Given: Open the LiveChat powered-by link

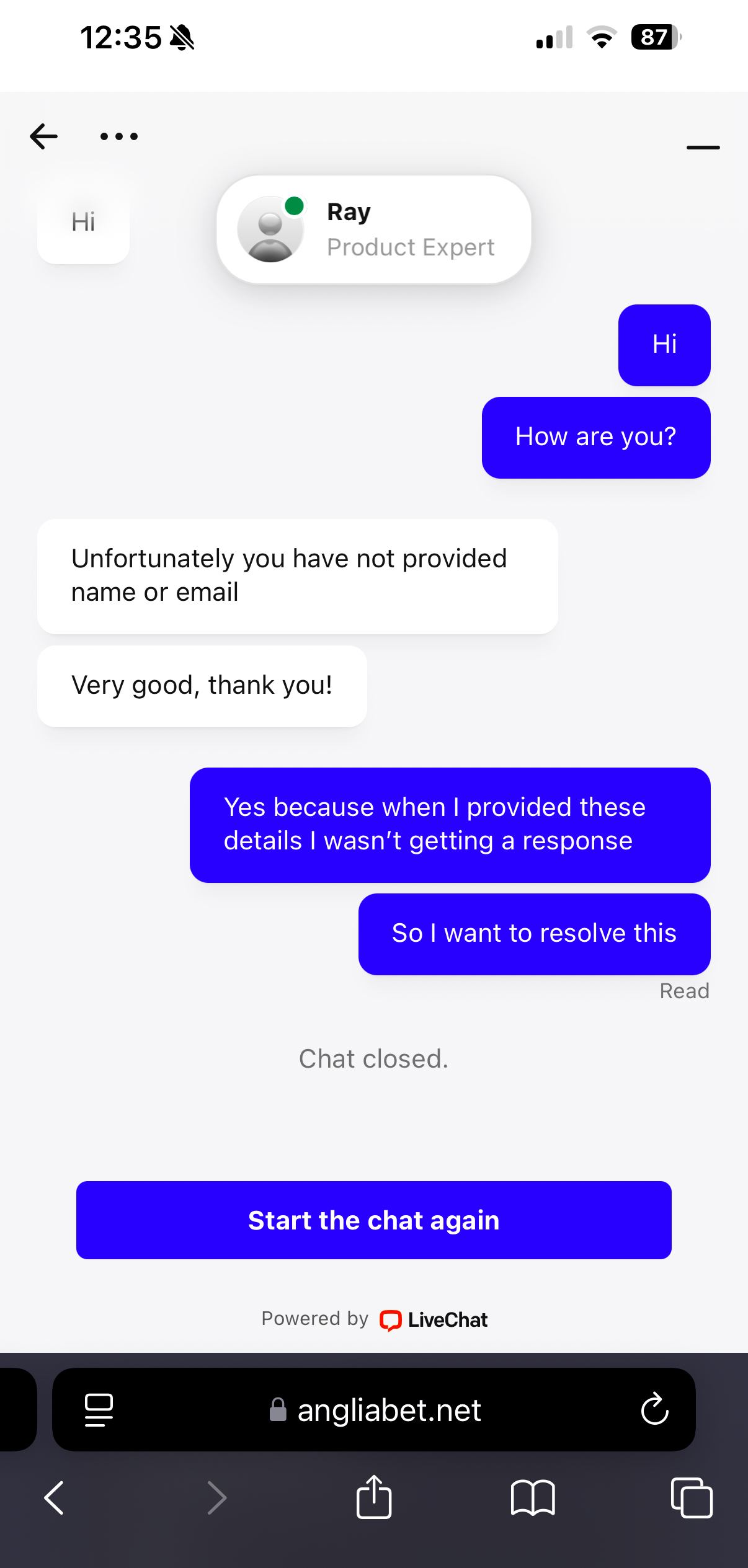Looking at the screenshot, I should point(434,1319).
